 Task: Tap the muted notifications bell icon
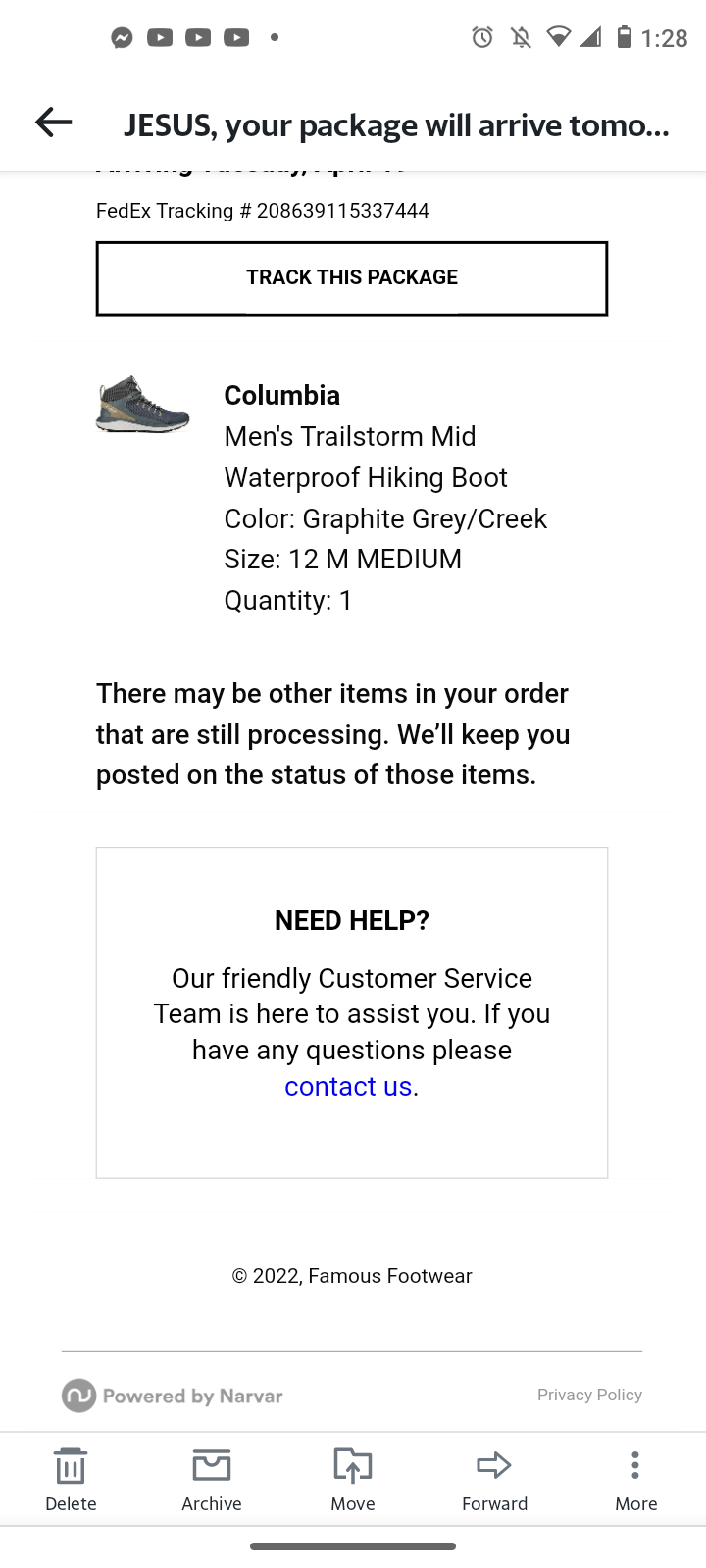520,37
